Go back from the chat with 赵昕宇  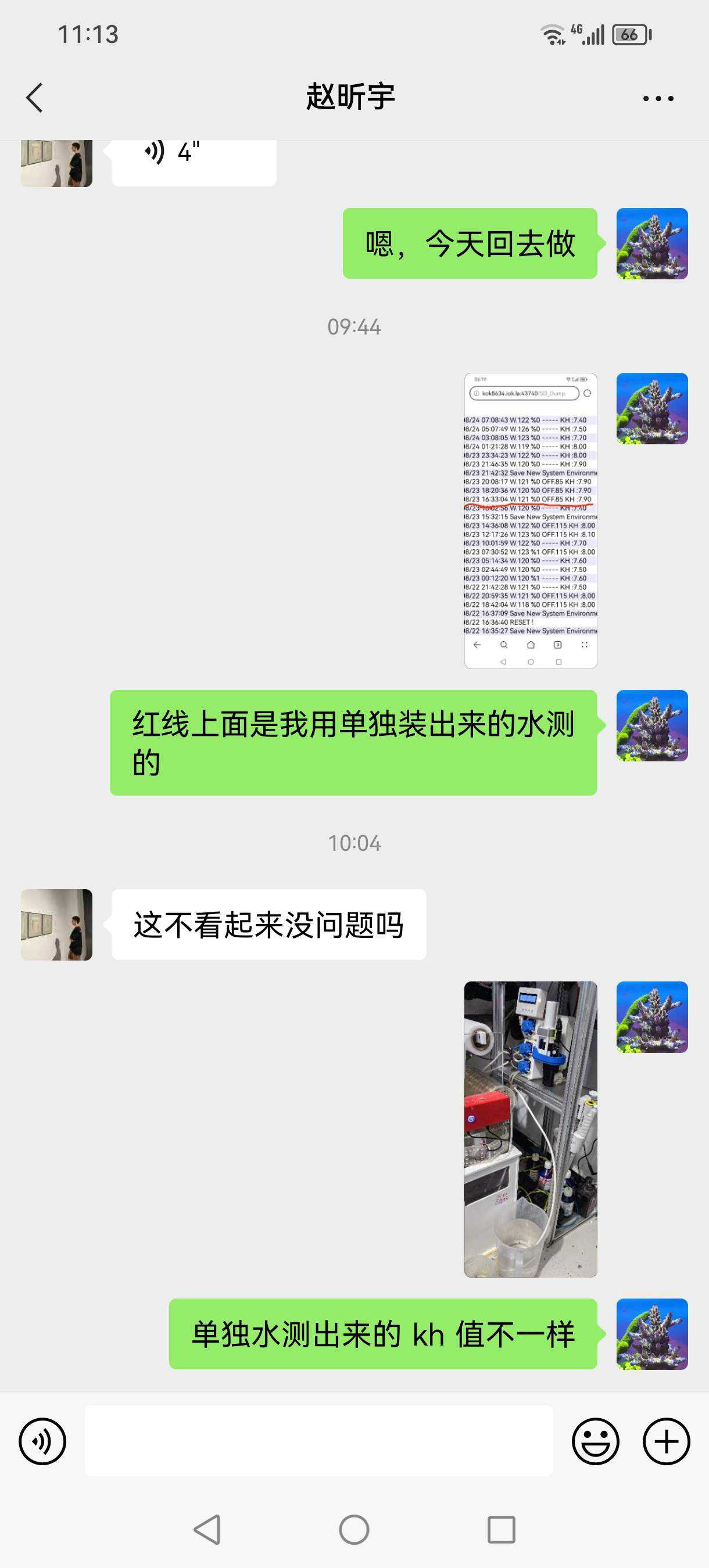pos(35,98)
